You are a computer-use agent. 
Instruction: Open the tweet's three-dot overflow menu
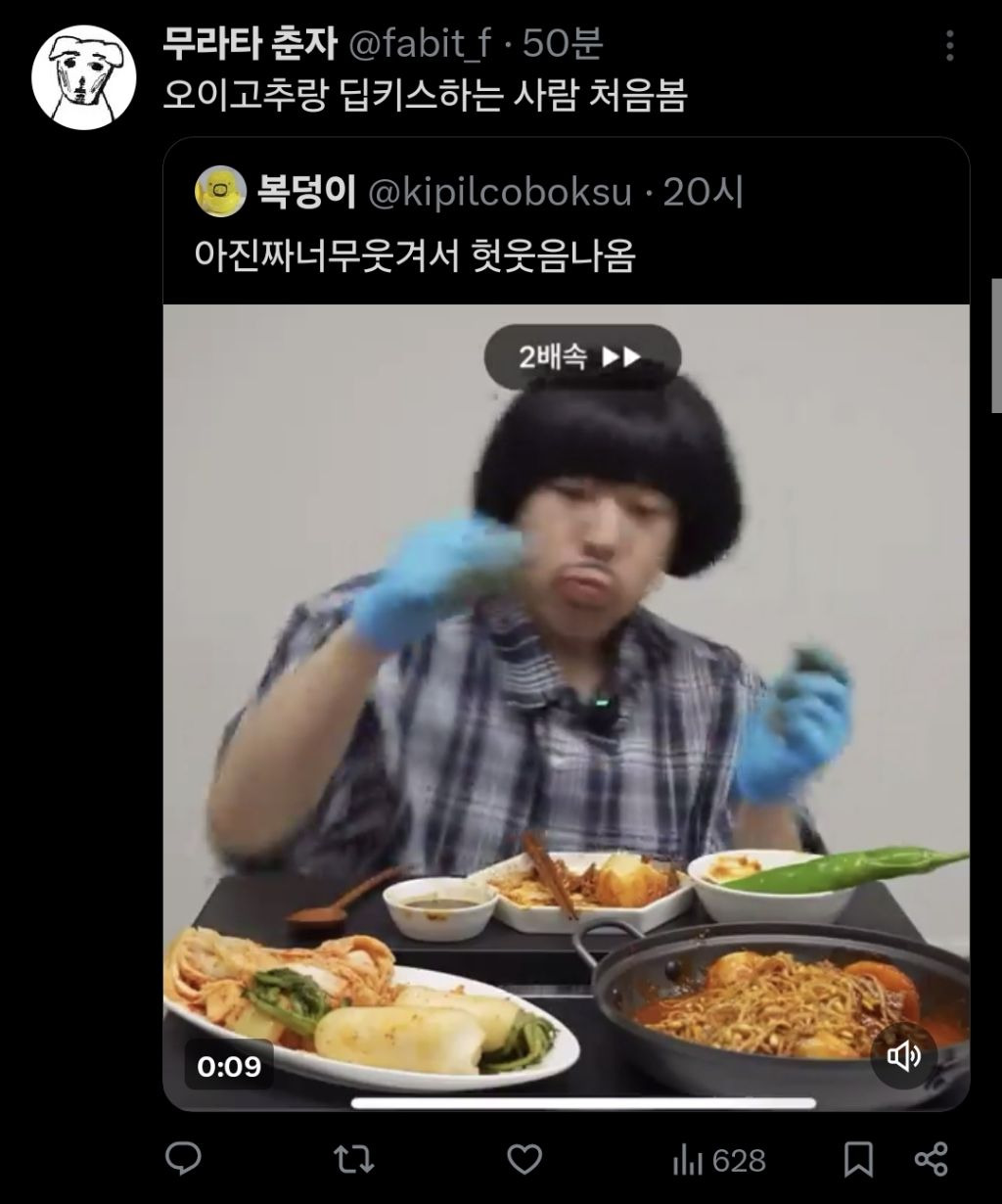[x=948, y=46]
